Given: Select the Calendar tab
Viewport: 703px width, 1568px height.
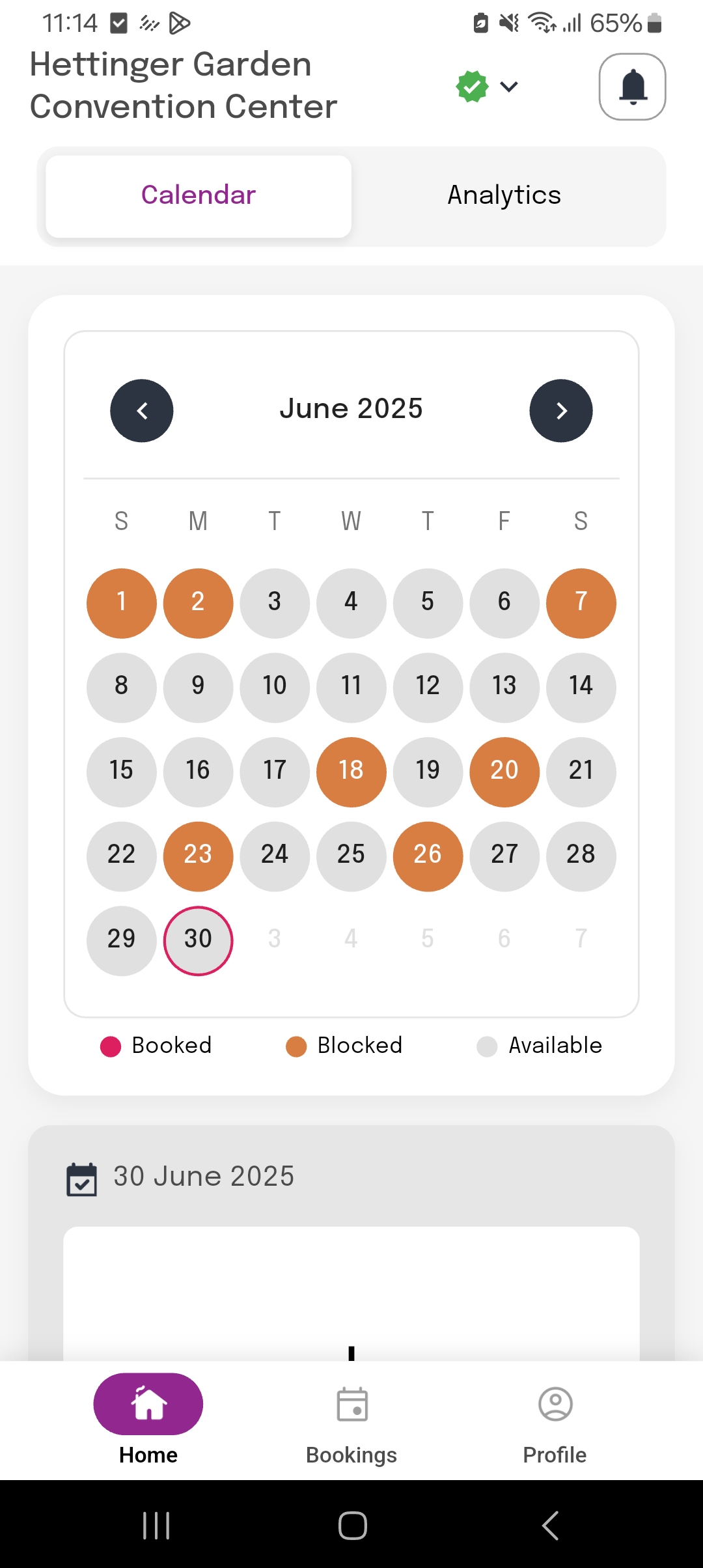Looking at the screenshot, I should click(199, 195).
